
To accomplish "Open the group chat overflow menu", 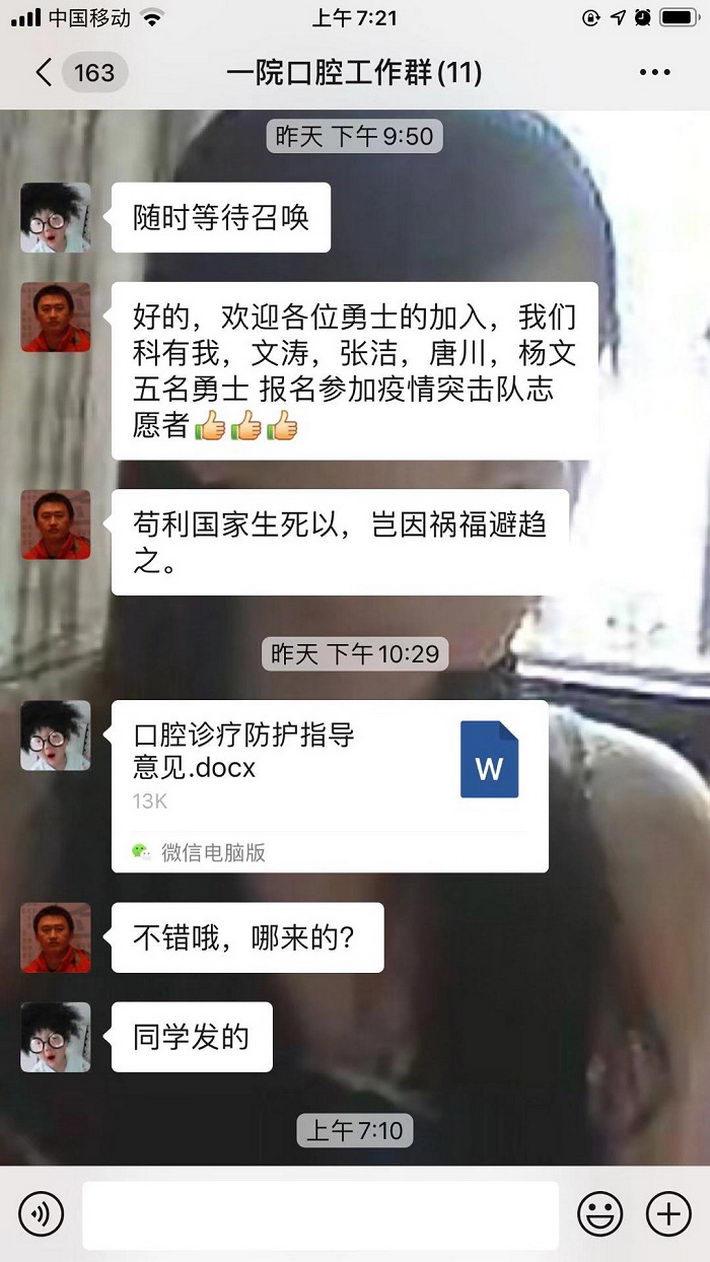I will (655, 73).
